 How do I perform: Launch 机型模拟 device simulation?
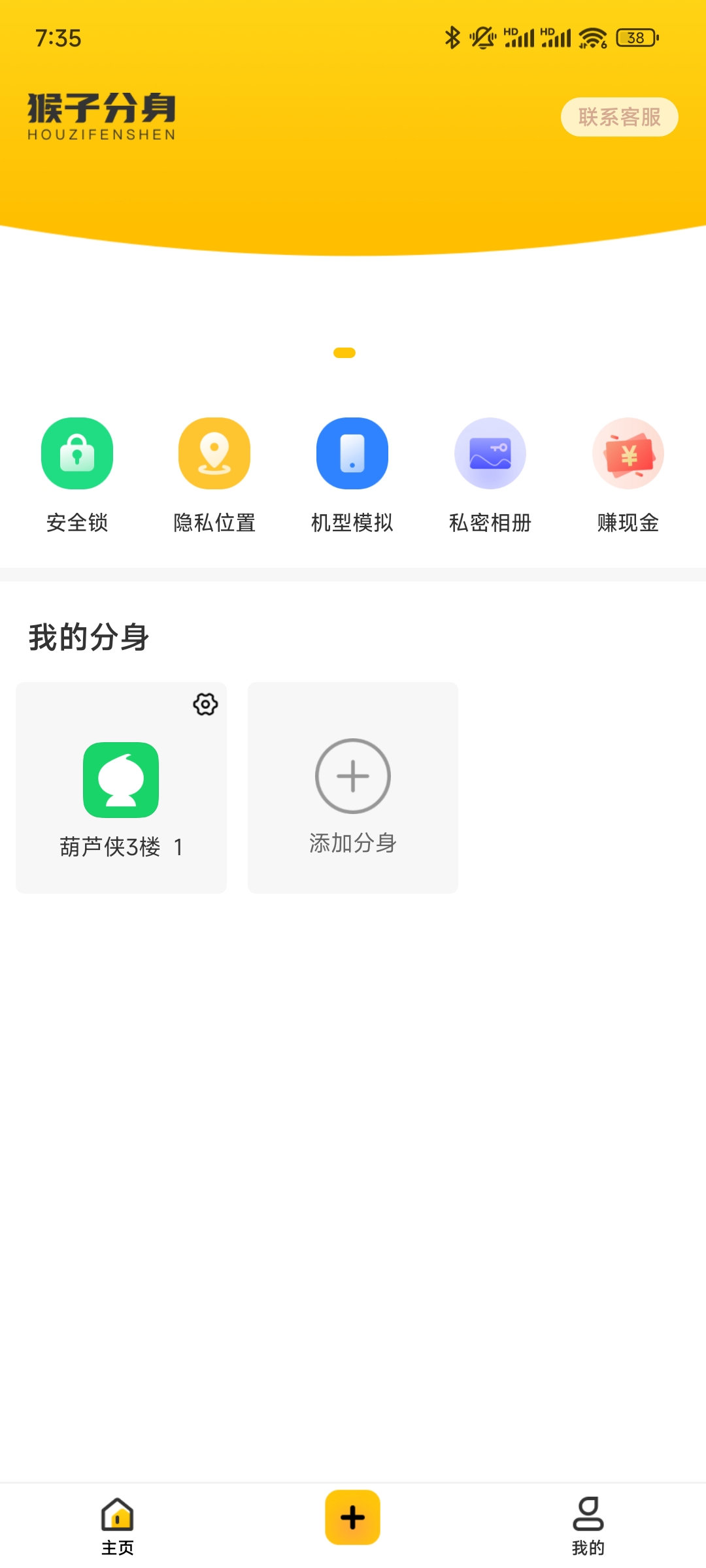352,453
